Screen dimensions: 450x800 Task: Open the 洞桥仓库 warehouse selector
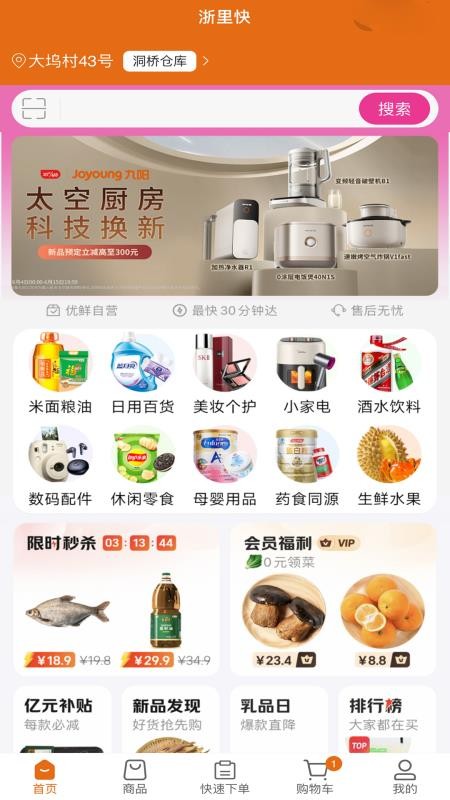(x=160, y=61)
